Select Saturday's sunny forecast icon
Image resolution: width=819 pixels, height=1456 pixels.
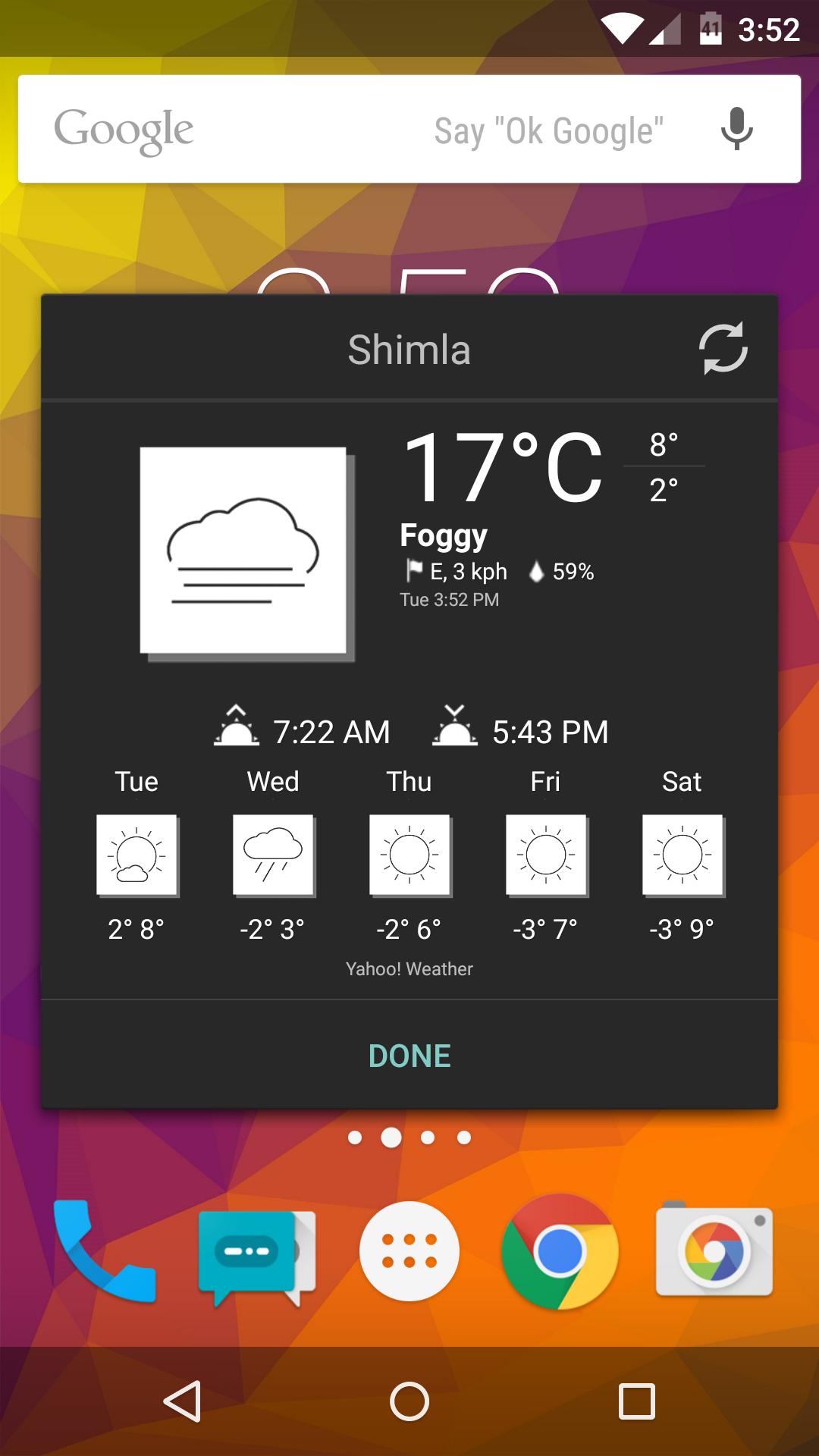682,855
